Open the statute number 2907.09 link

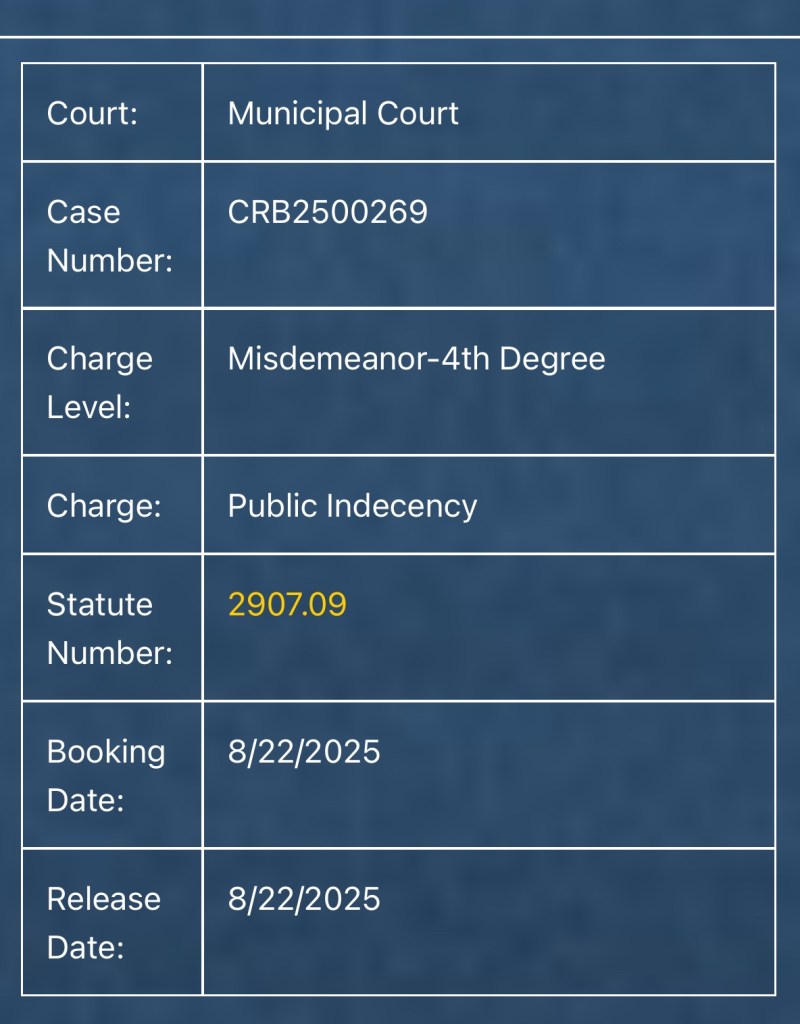point(287,604)
